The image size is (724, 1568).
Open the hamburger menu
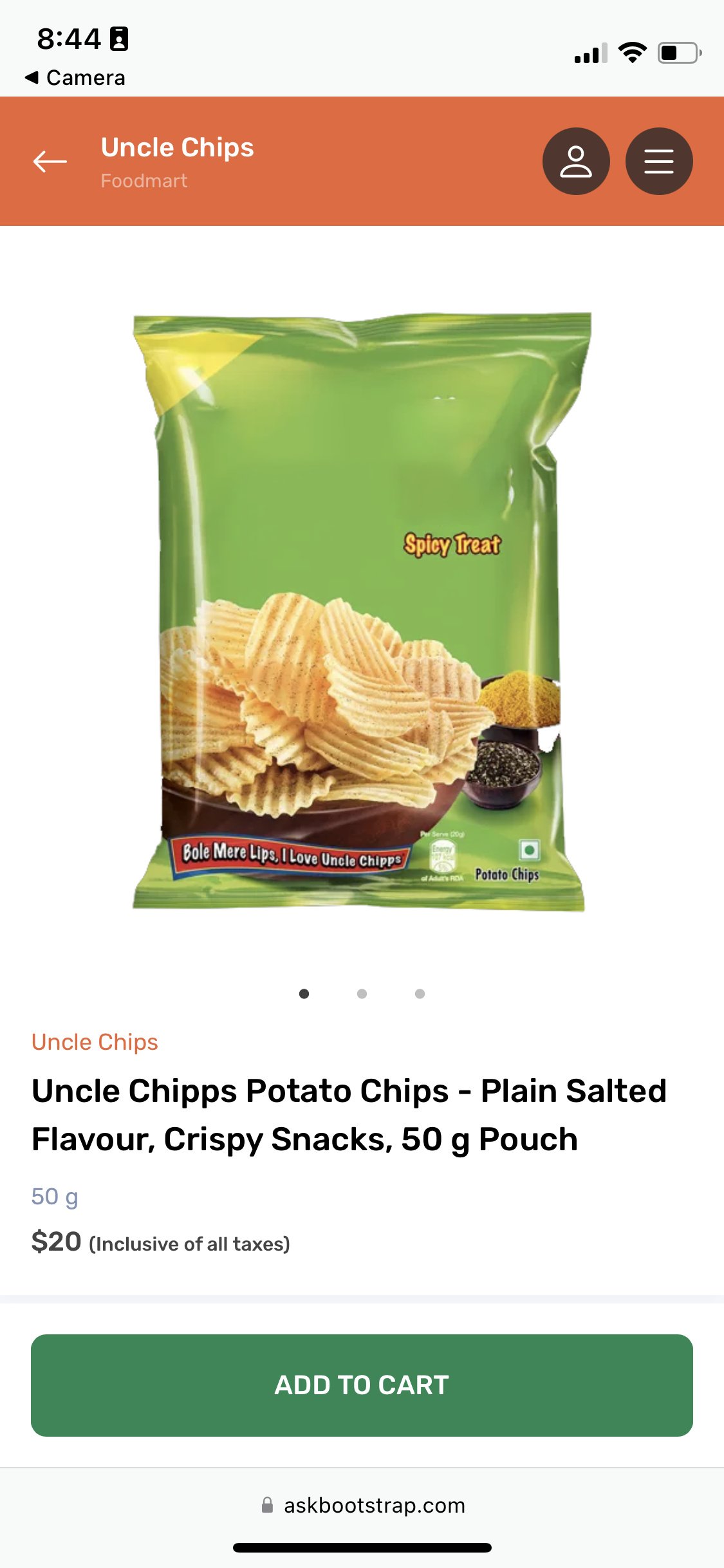coord(658,161)
